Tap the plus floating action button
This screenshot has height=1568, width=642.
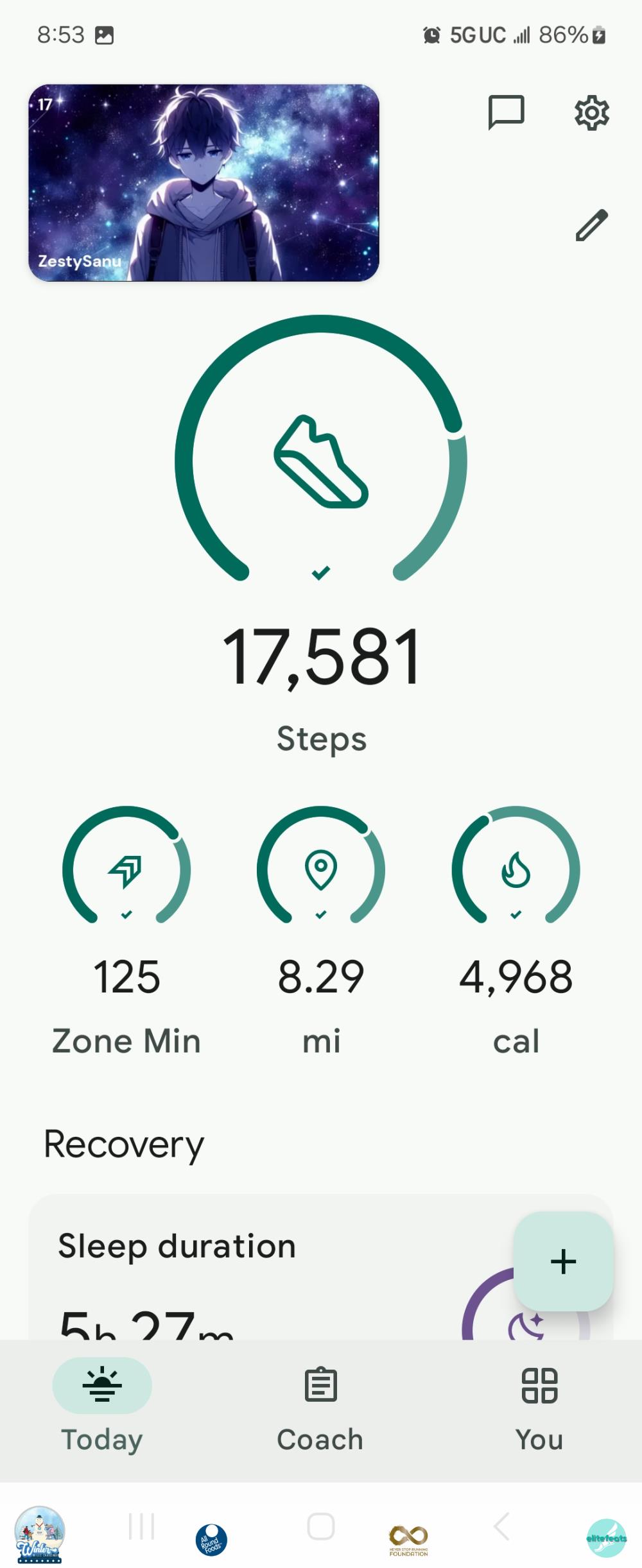(x=563, y=1261)
